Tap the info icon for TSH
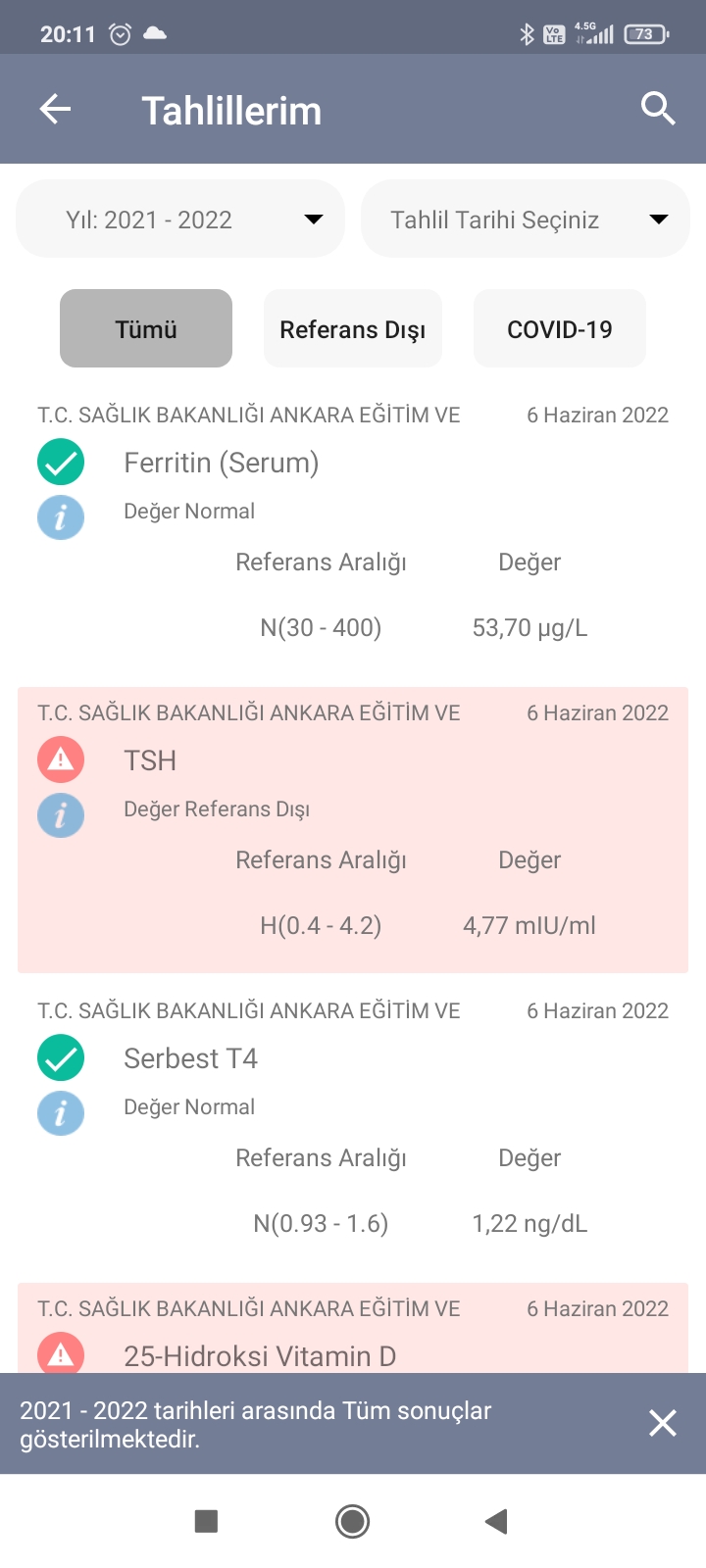The width and height of the screenshot is (706, 1568). click(x=61, y=814)
